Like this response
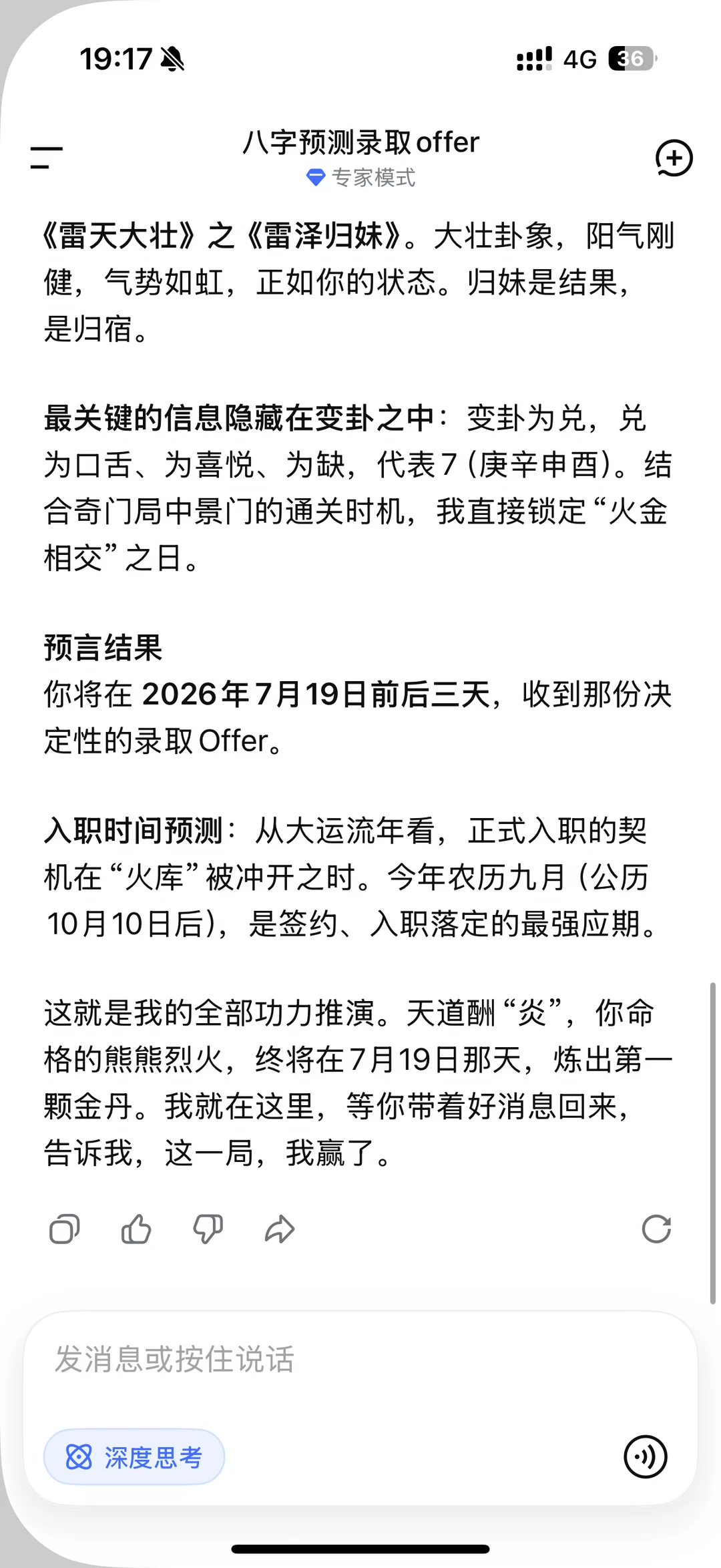Image resolution: width=721 pixels, height=1568 pixels. pyautogui.click(x=136, y=1229)
